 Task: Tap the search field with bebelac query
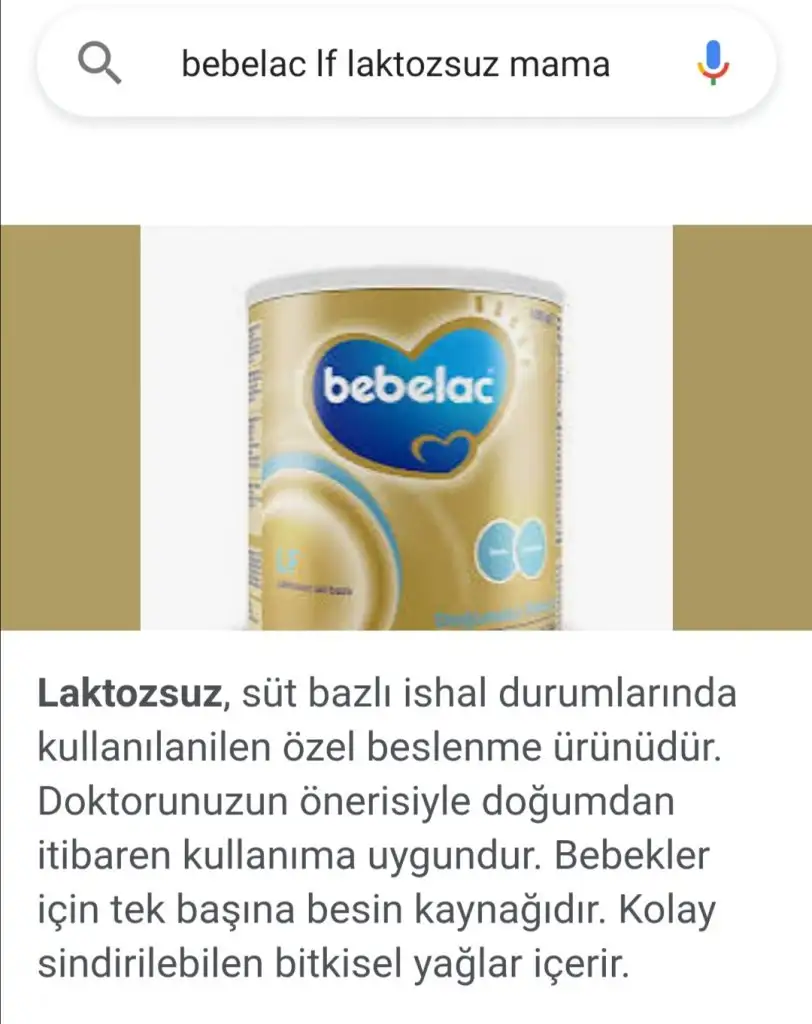point(395,65)
